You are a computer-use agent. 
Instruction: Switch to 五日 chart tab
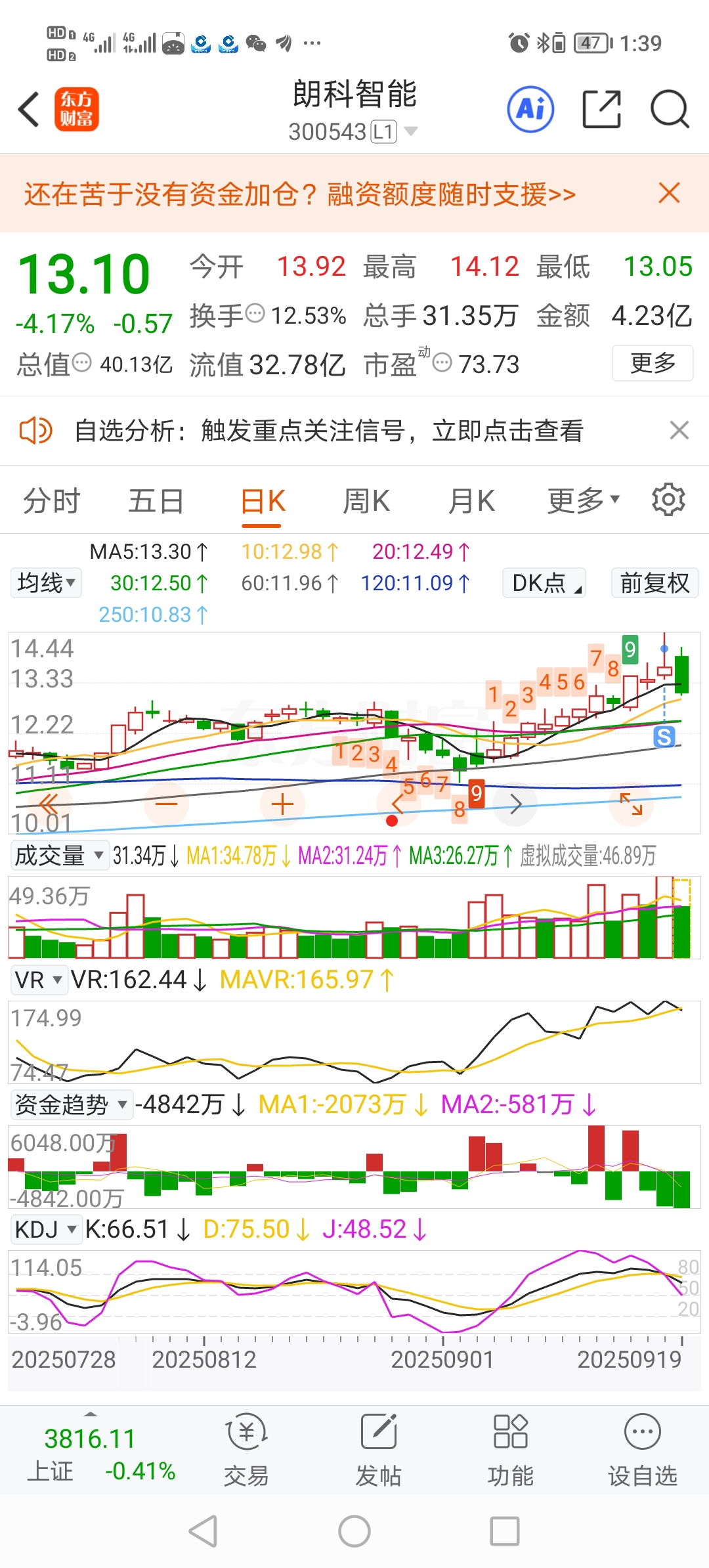156,501
